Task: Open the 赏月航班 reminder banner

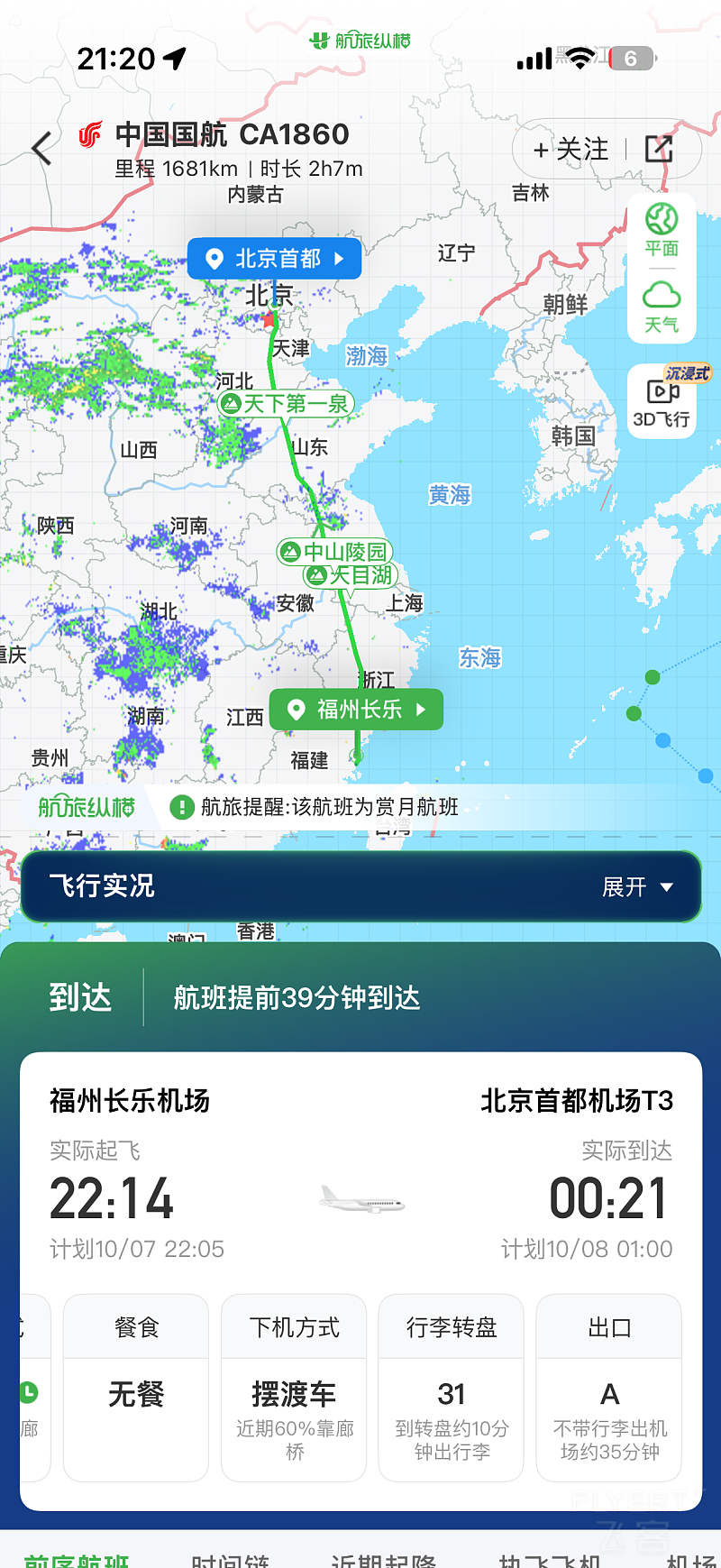Action: click(329, 807)
